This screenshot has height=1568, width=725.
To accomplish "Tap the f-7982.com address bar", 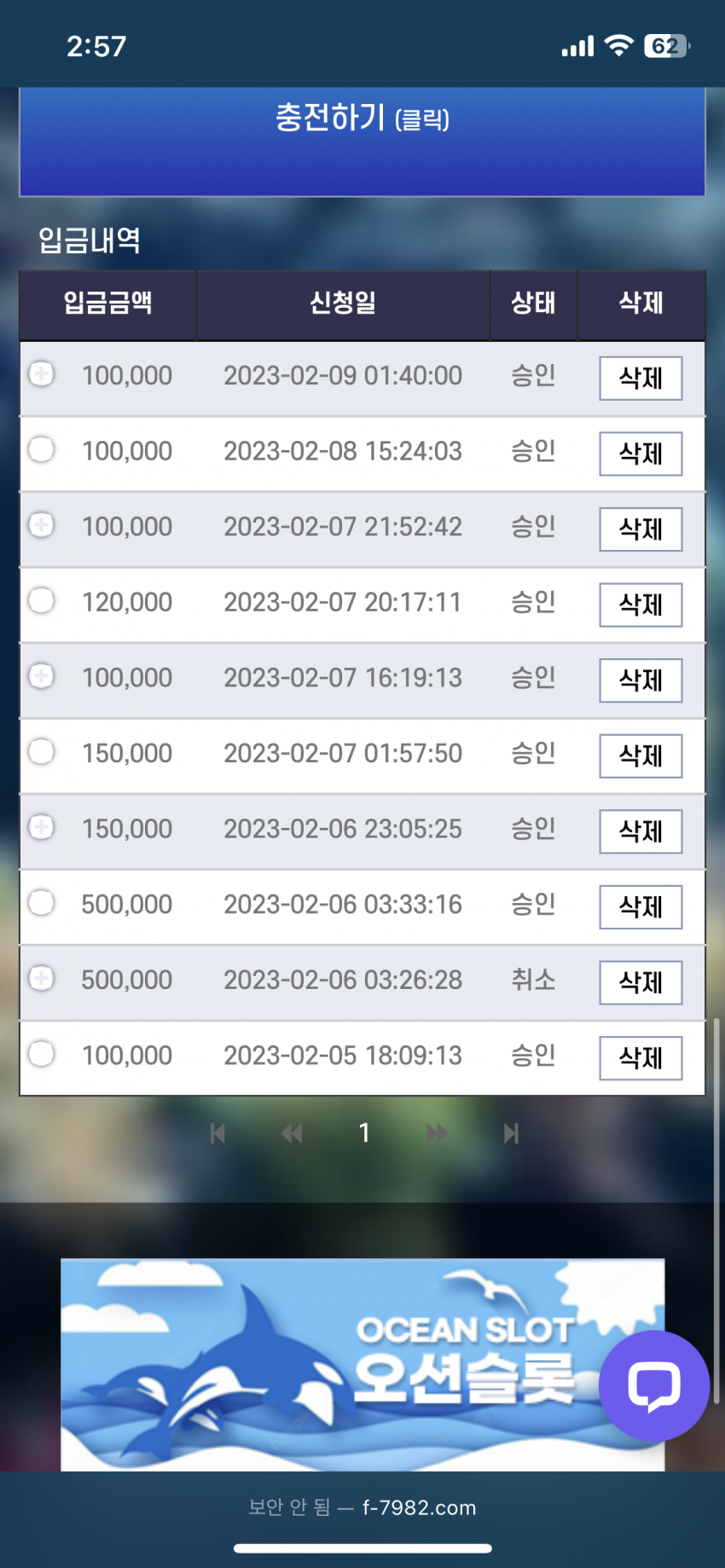I will click(362, 1507).
